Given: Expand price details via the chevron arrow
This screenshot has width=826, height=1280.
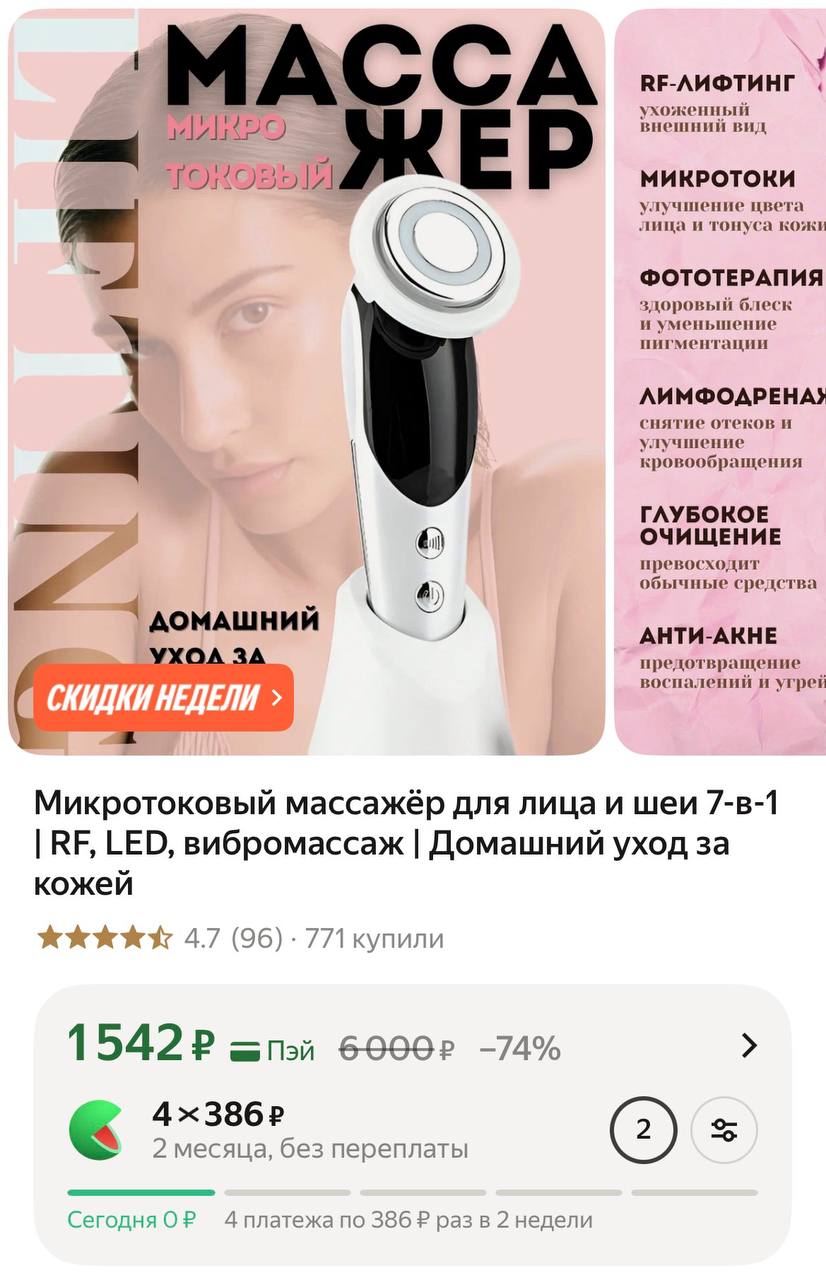Looking at the screenshot, I should coord(749,1046).
